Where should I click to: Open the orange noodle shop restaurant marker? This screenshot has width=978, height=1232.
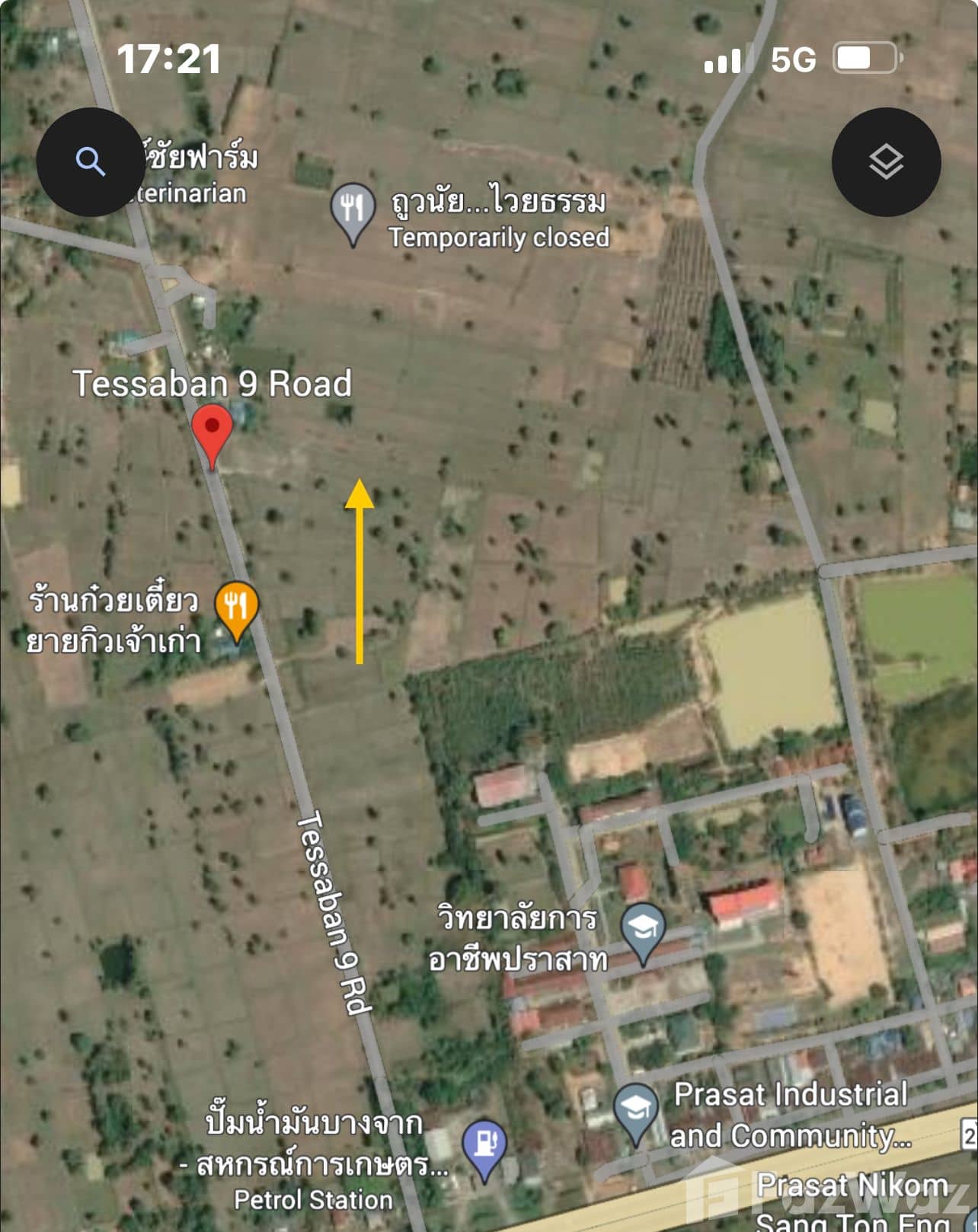coord(236,608)
